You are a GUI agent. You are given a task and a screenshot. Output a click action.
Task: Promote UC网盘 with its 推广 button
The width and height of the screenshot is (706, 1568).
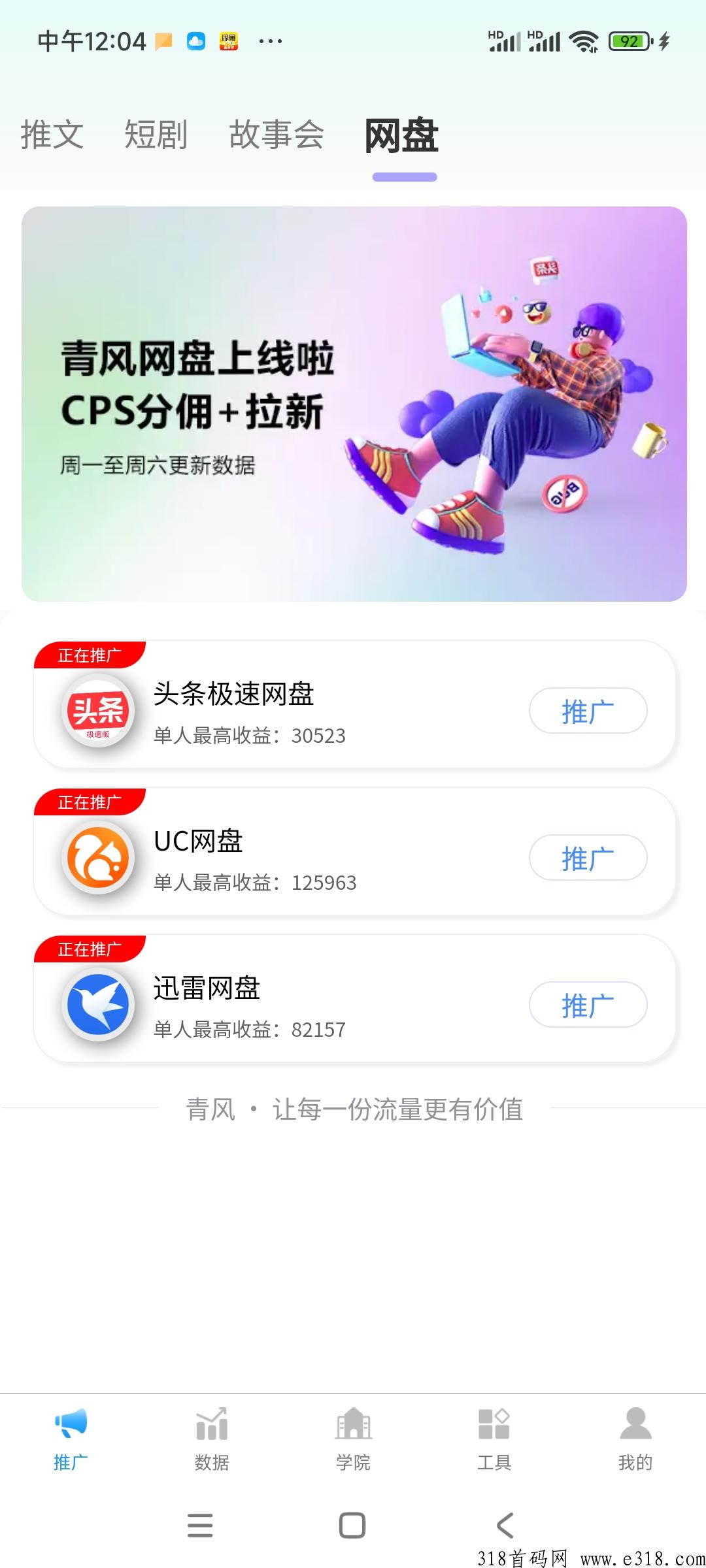click(588, 858)
